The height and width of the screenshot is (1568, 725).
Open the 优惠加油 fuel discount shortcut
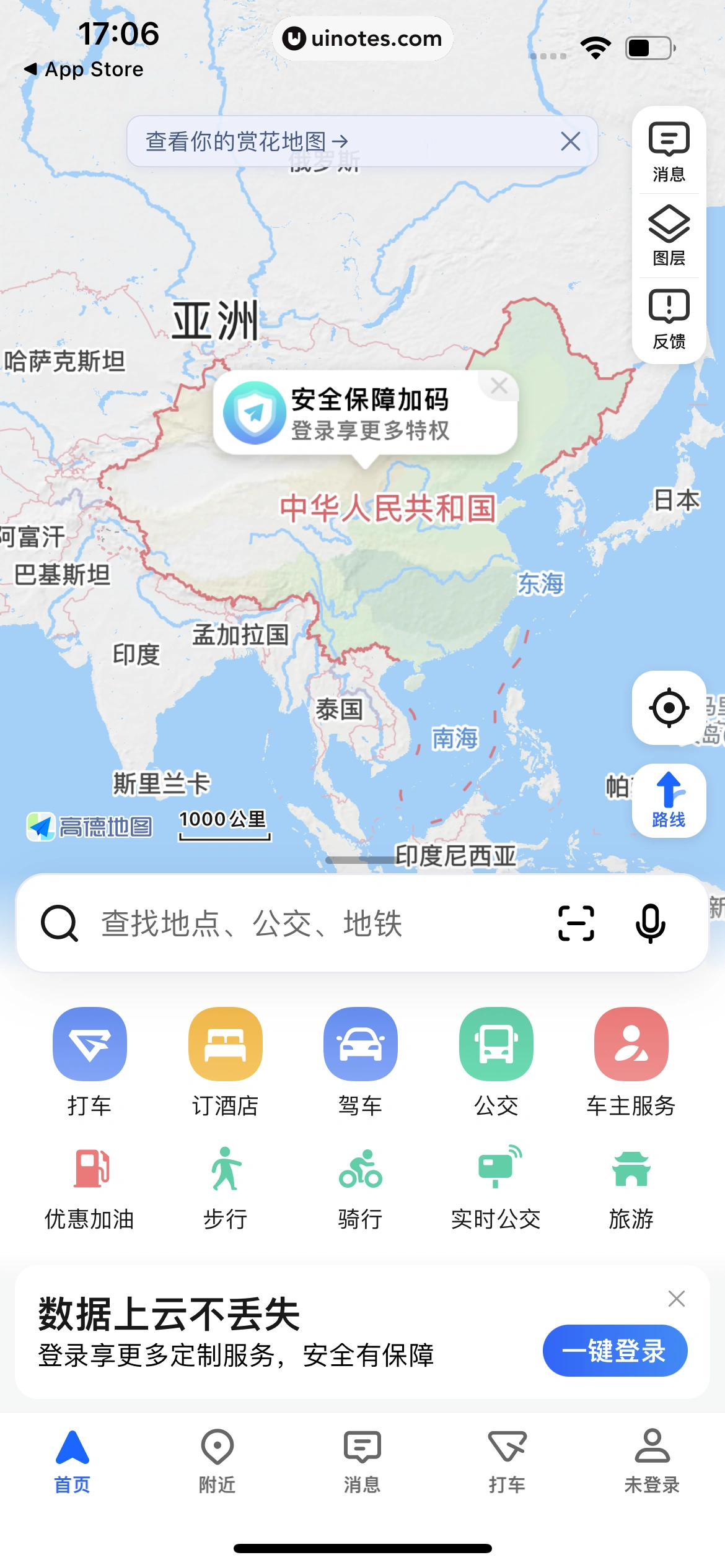coord(90,1187)
